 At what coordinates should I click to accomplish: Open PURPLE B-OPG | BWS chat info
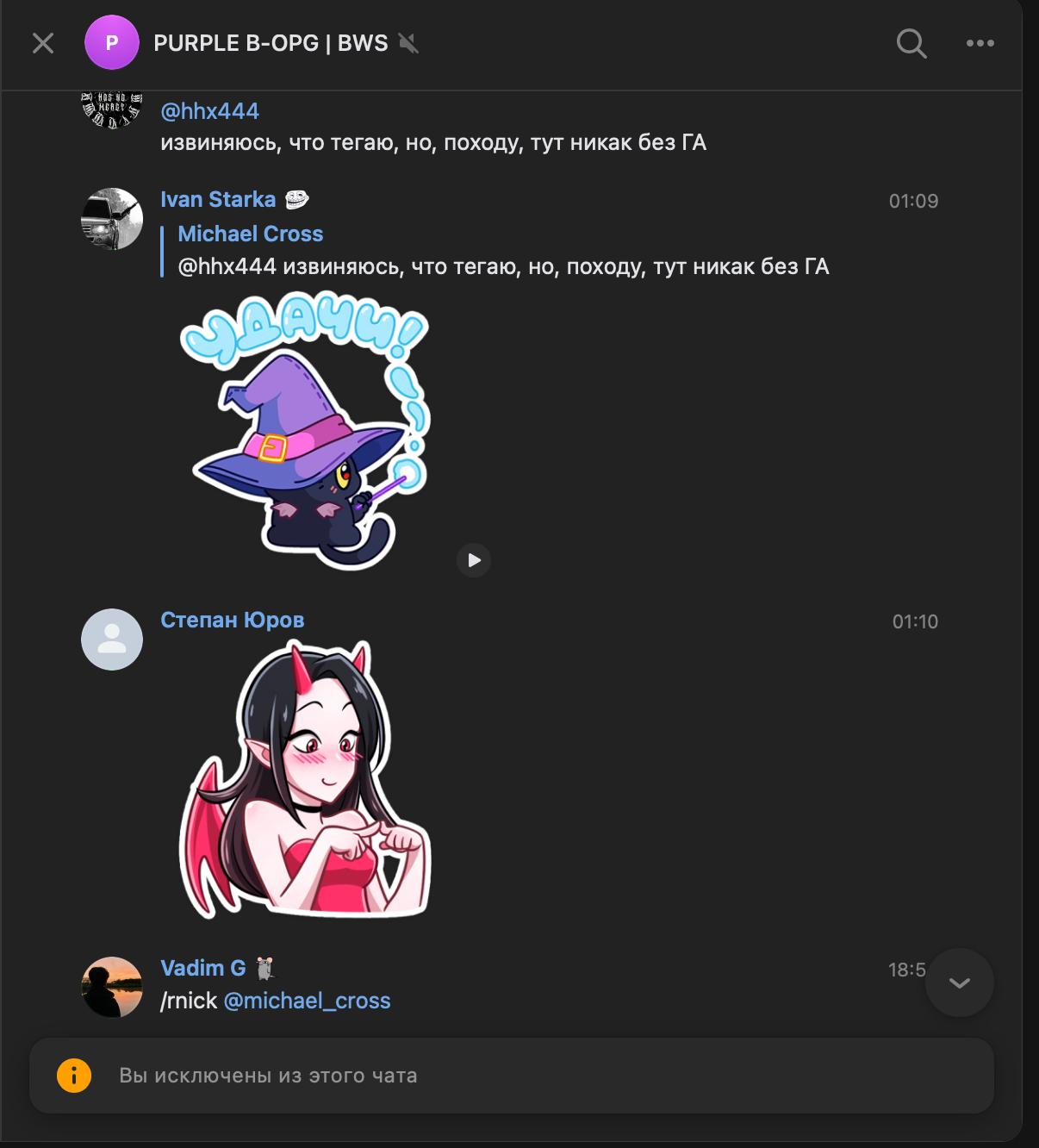(x=271, y=43)
